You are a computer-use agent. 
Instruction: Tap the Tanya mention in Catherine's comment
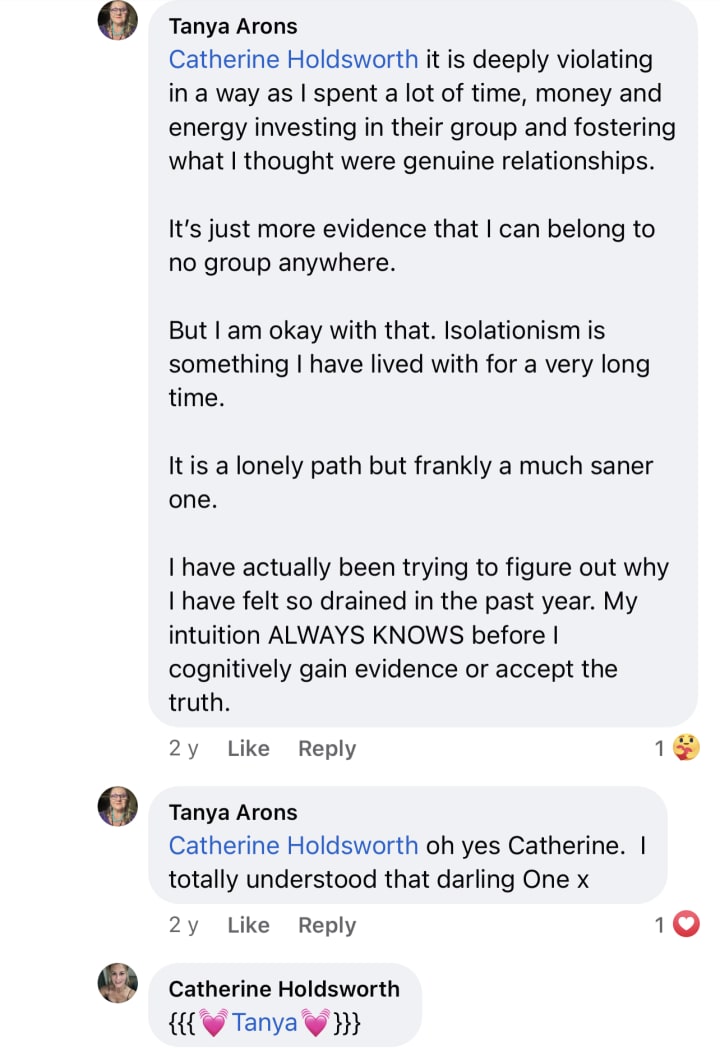[x=264, y=1022]
